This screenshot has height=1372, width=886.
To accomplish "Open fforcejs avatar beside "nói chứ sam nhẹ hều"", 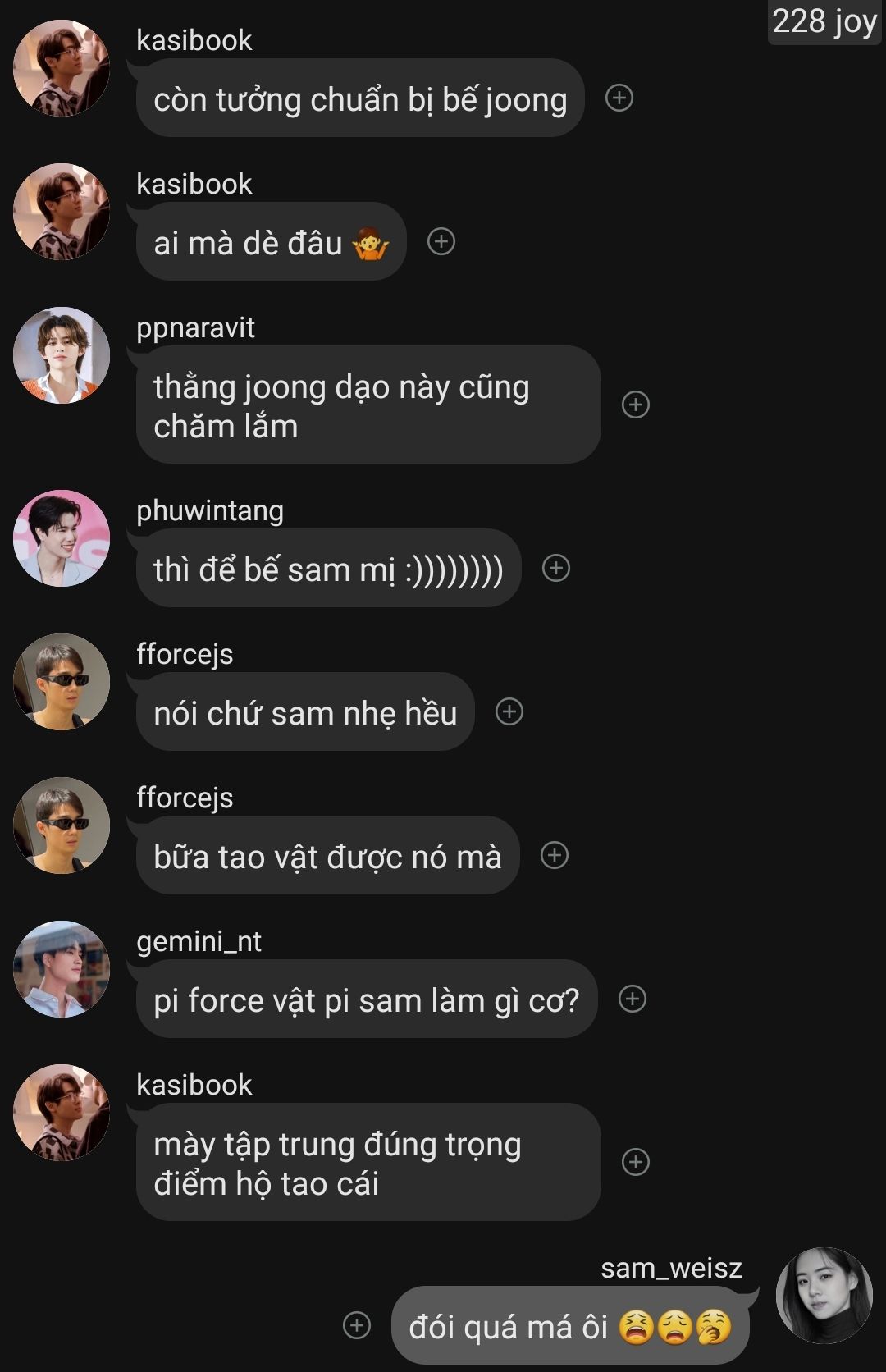I will click(62, 682).
